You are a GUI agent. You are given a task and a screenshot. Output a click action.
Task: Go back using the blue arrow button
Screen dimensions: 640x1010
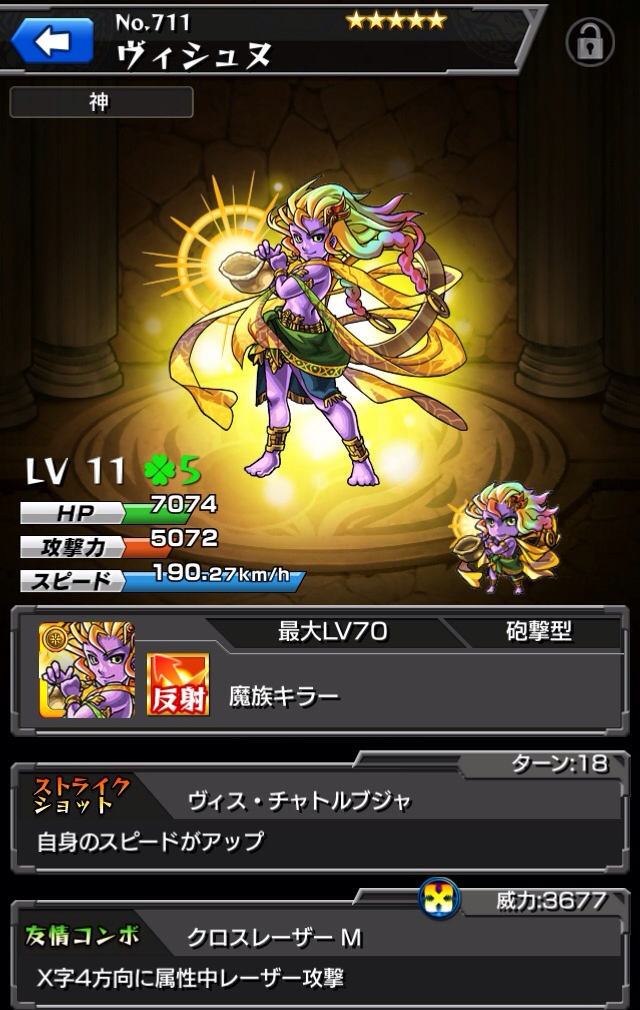coord(51,39)
